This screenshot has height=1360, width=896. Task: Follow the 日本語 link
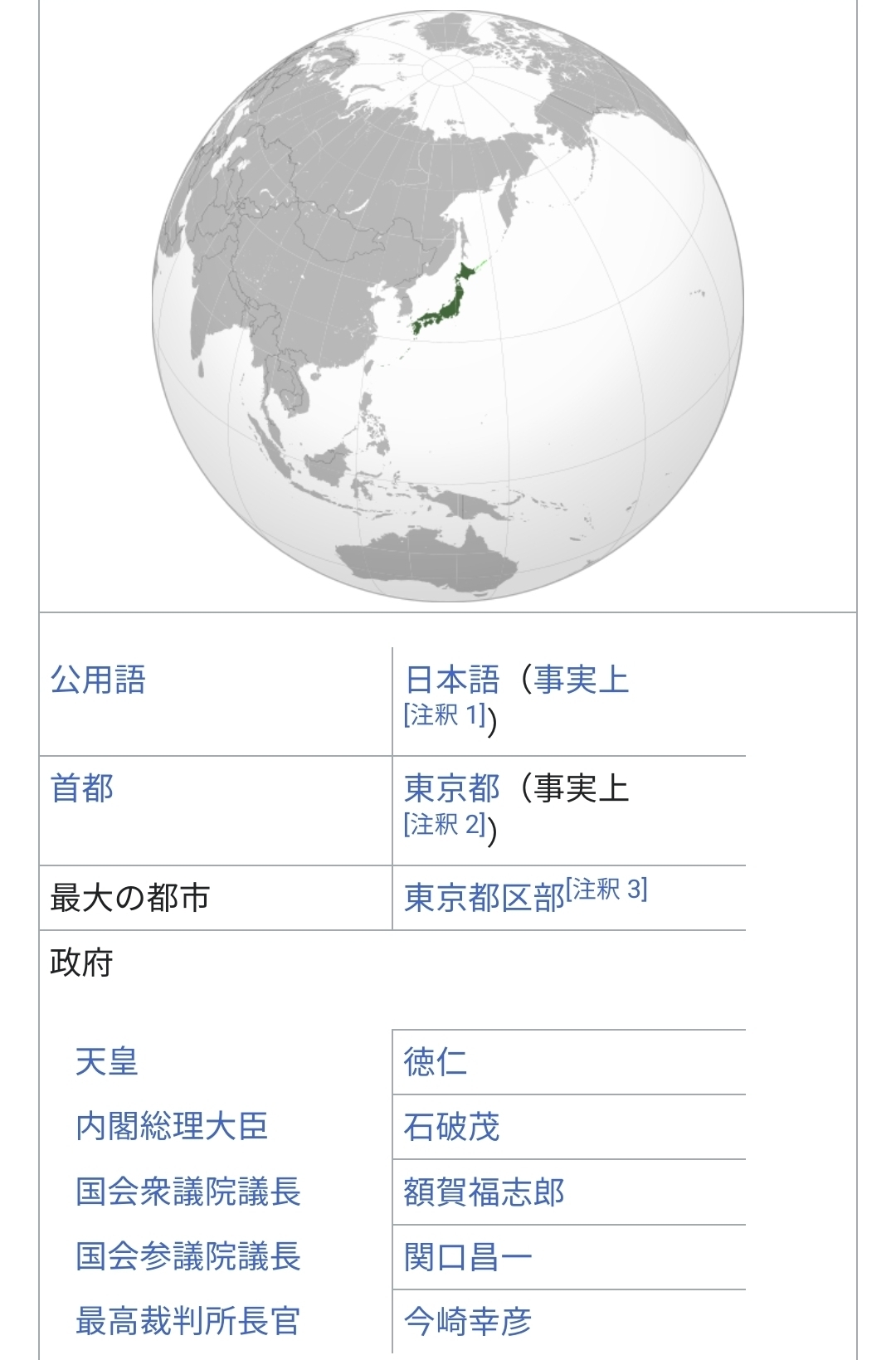point(452,680)
